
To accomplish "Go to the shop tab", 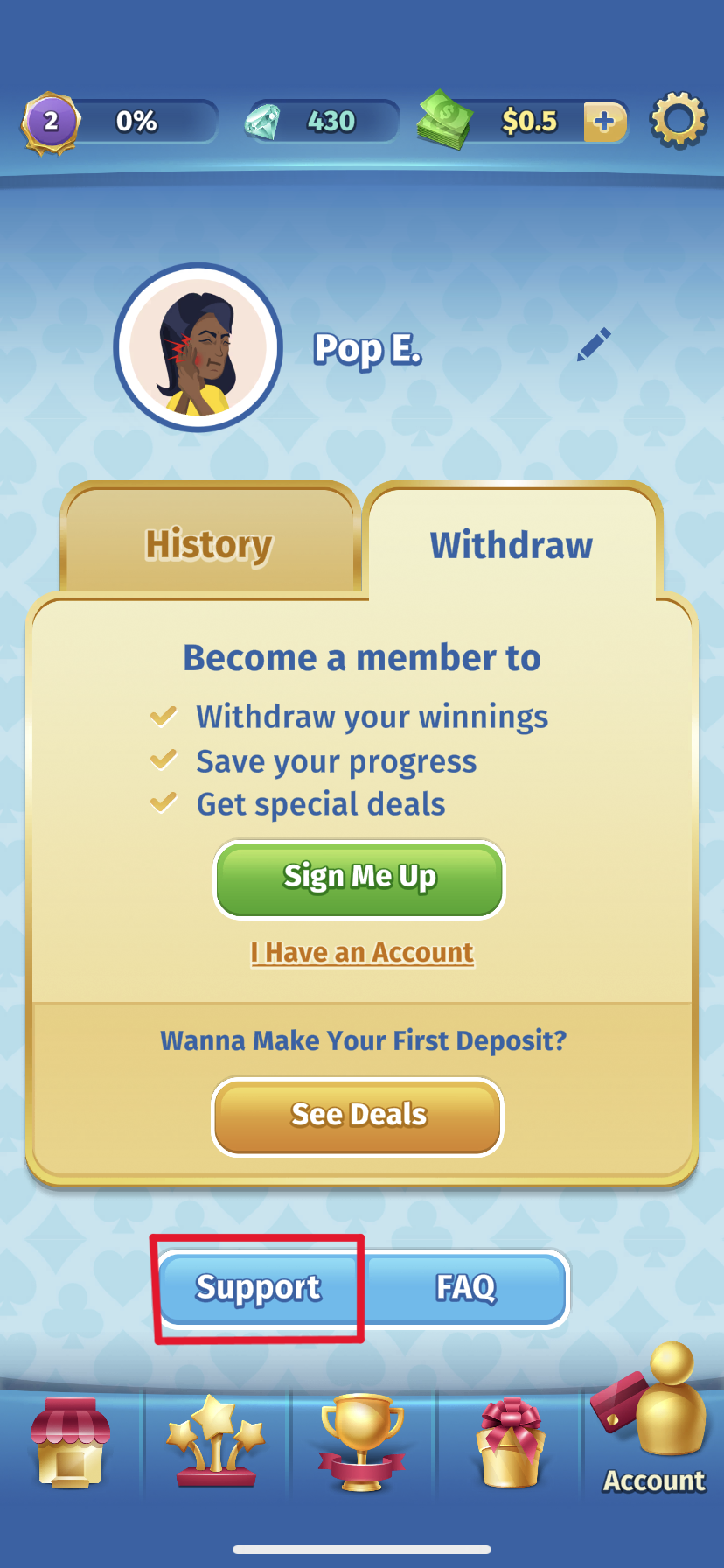I will click(71, 1444).
